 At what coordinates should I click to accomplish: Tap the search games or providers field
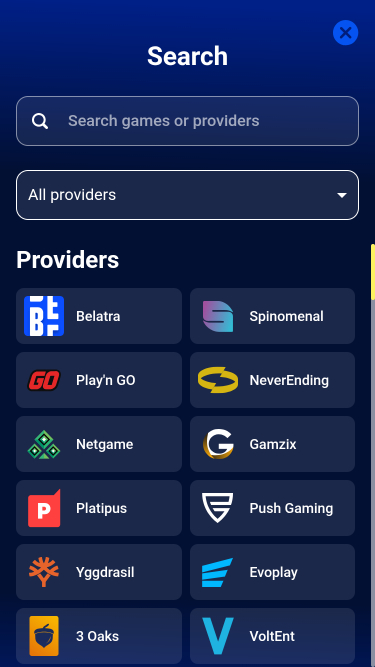188,121
